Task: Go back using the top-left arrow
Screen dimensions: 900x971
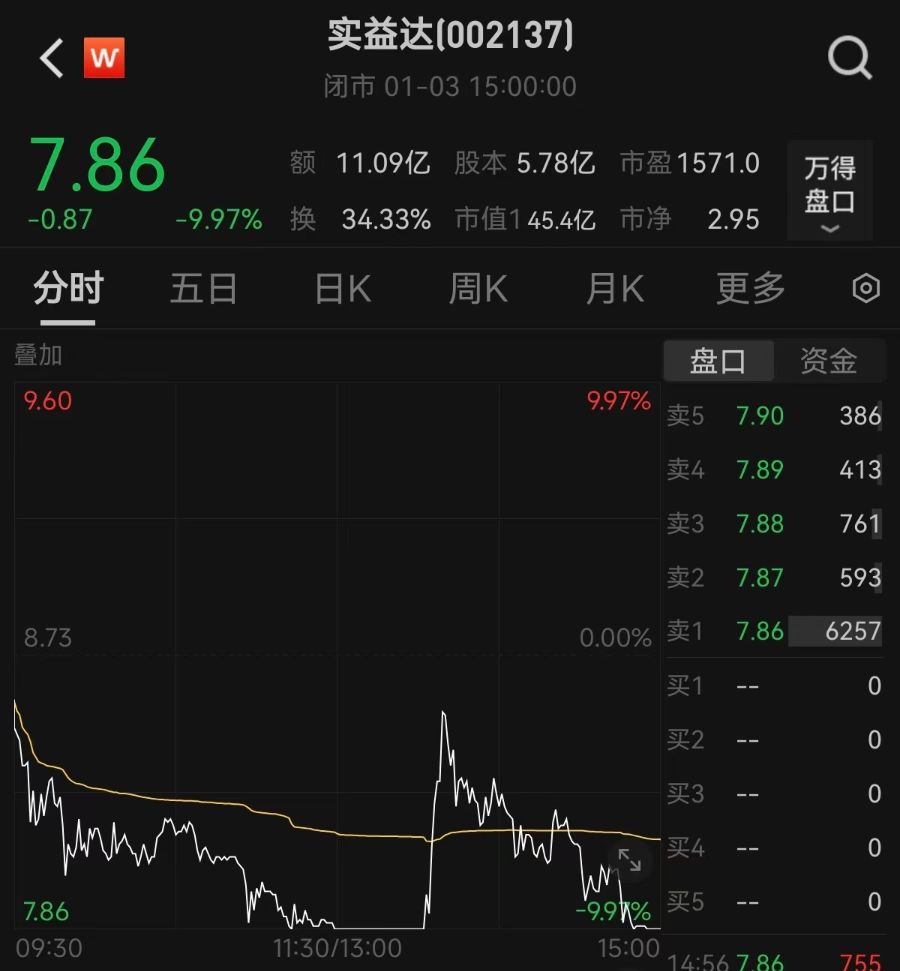Action: pos(51,59)
